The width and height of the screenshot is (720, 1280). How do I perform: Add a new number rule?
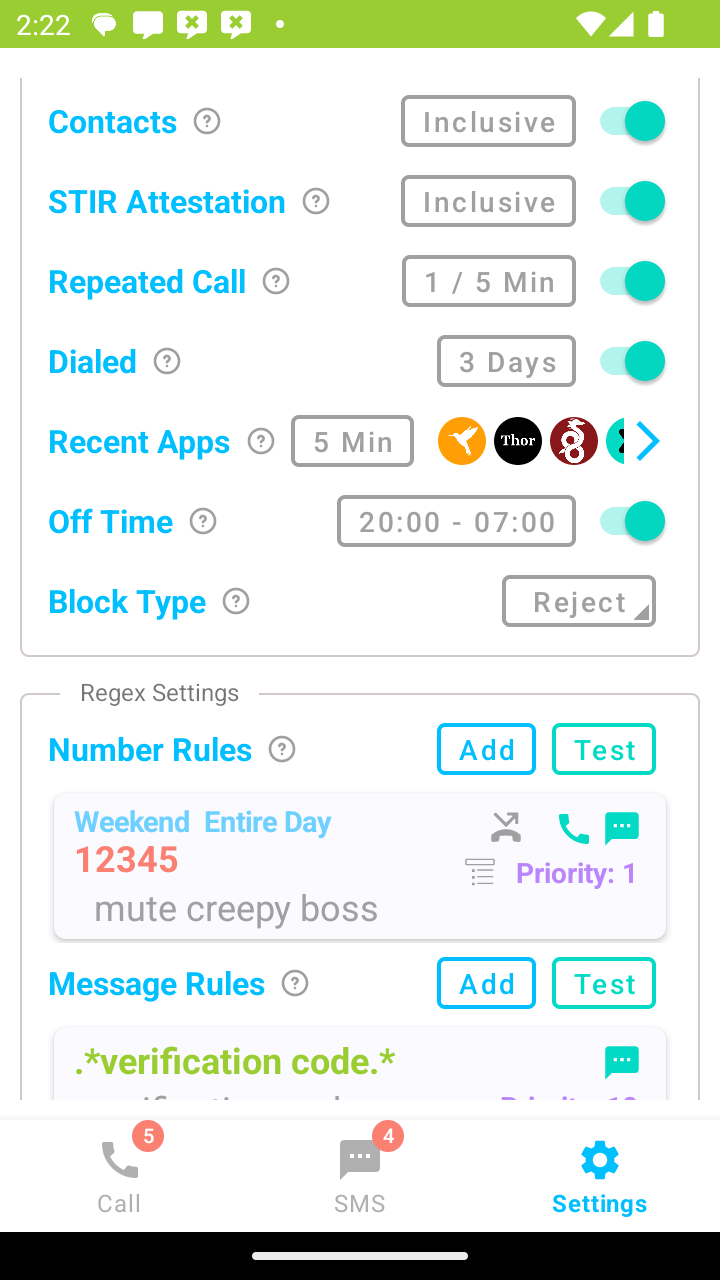click(x=486, y=749)
